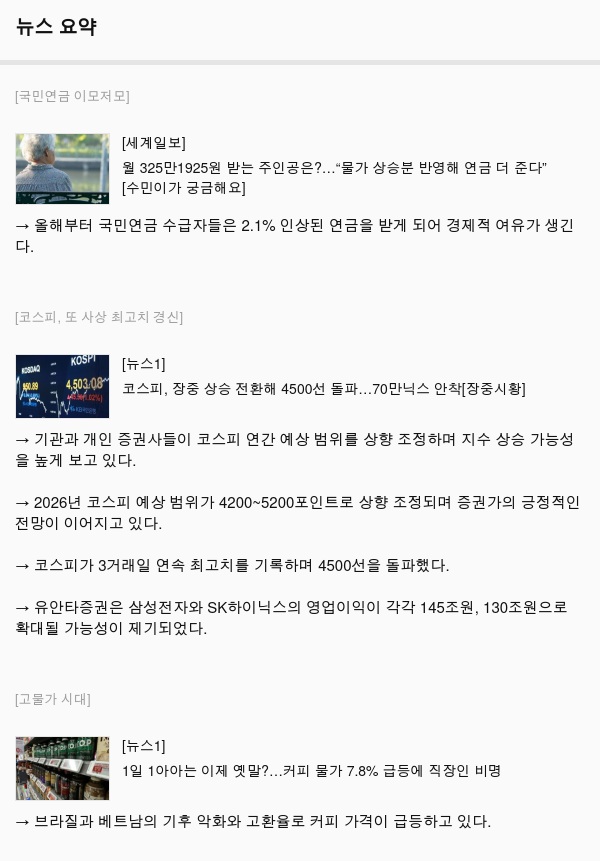Open the 뉴스1 article on KOSPI passing 4500

(x=323, y=388)
